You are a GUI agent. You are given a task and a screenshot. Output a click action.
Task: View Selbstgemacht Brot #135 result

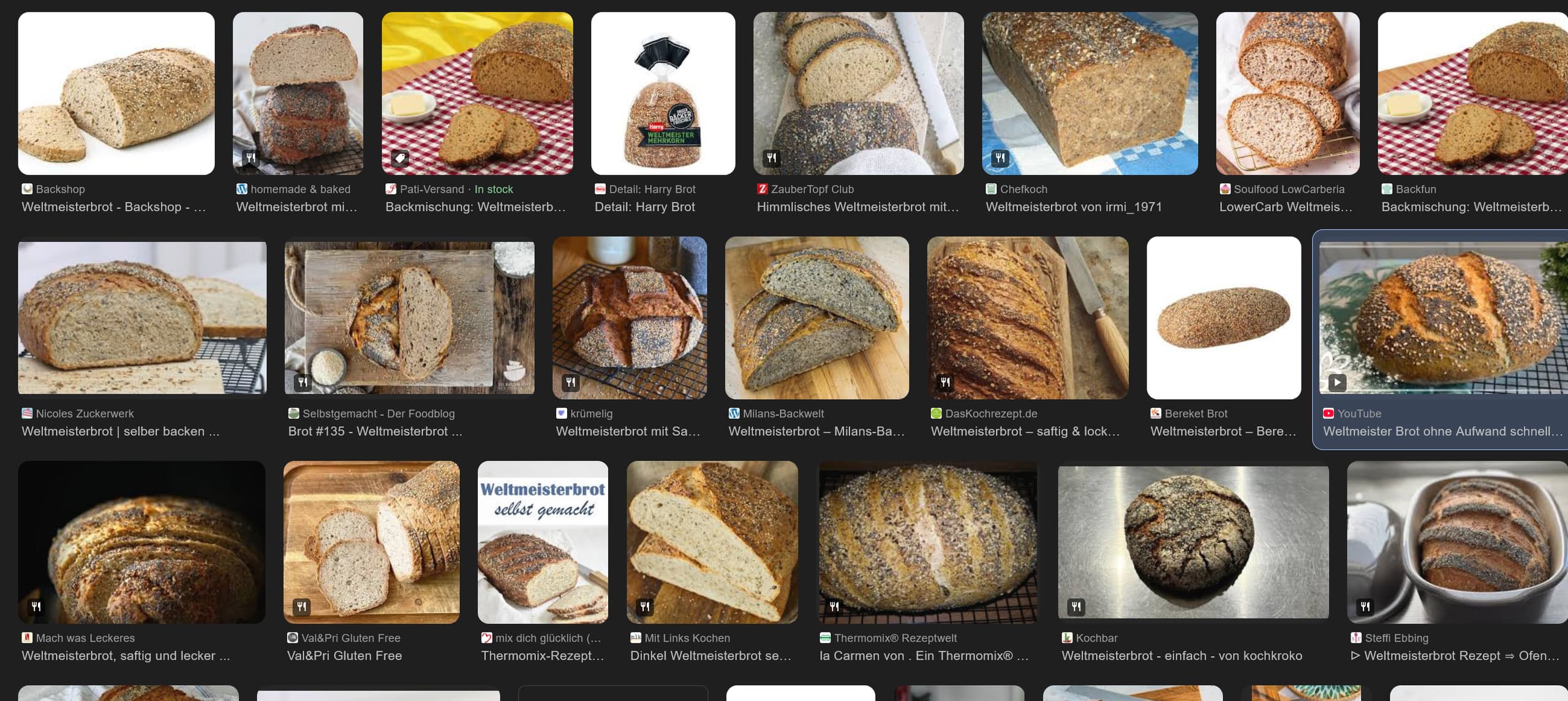pyautogui.click(x=409, y=317)
